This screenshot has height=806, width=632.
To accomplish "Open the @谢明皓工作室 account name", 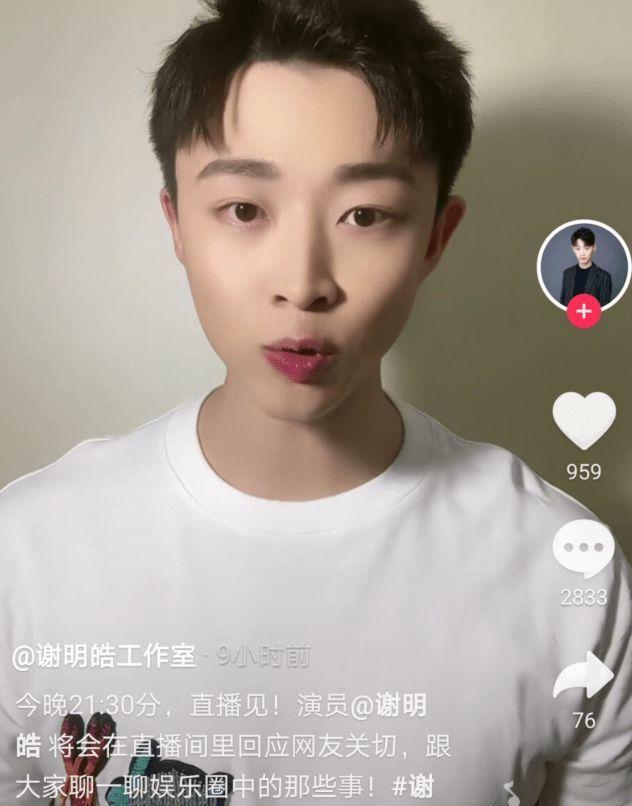I will click(103, 657).
